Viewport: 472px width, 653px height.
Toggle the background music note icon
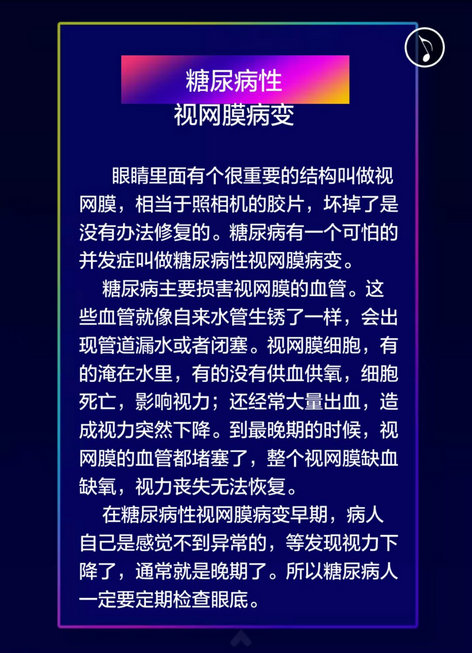(x=425, y=47)
